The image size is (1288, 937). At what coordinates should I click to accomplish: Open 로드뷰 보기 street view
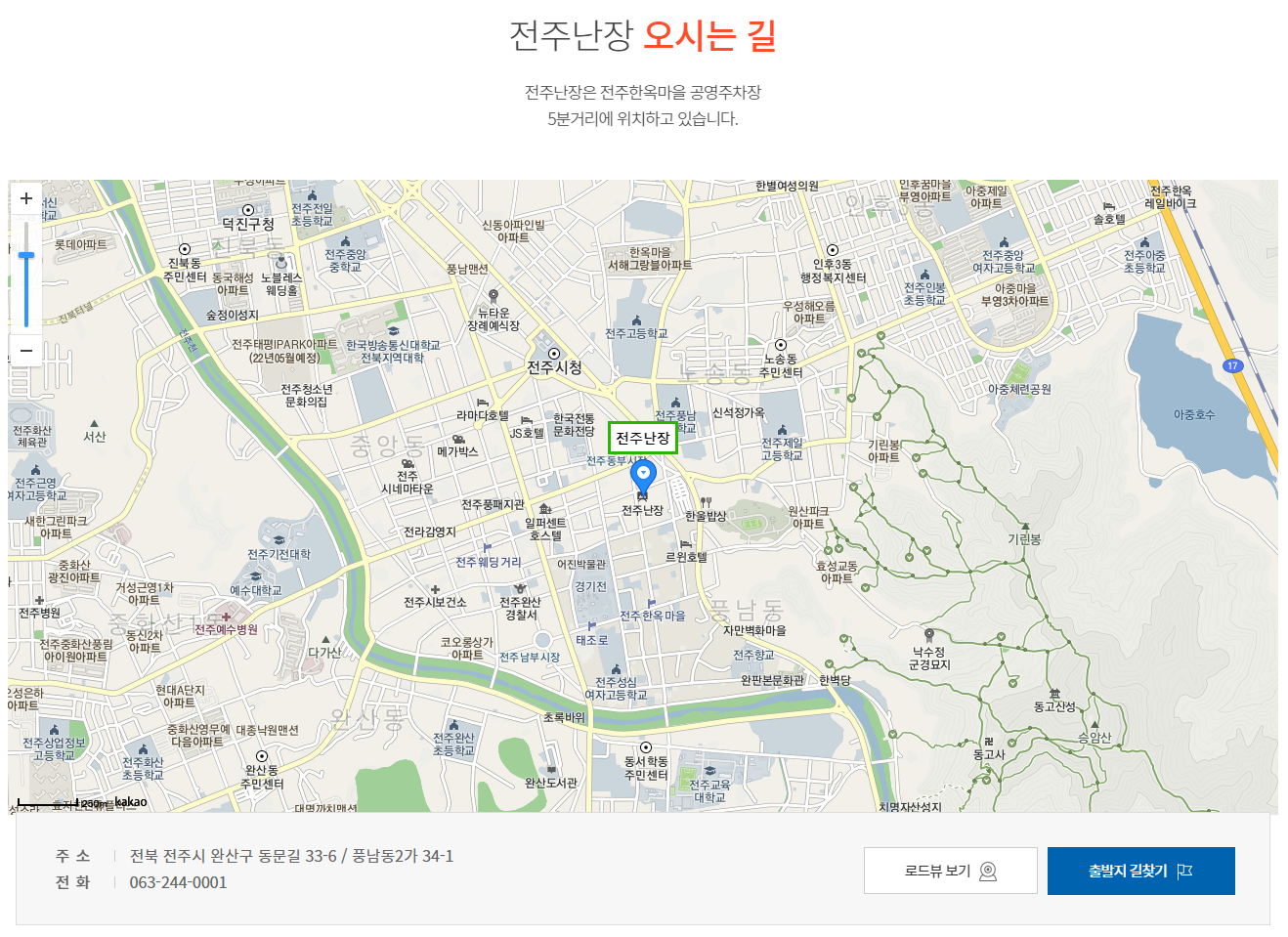pyautogui.click(x=950, y=871)
